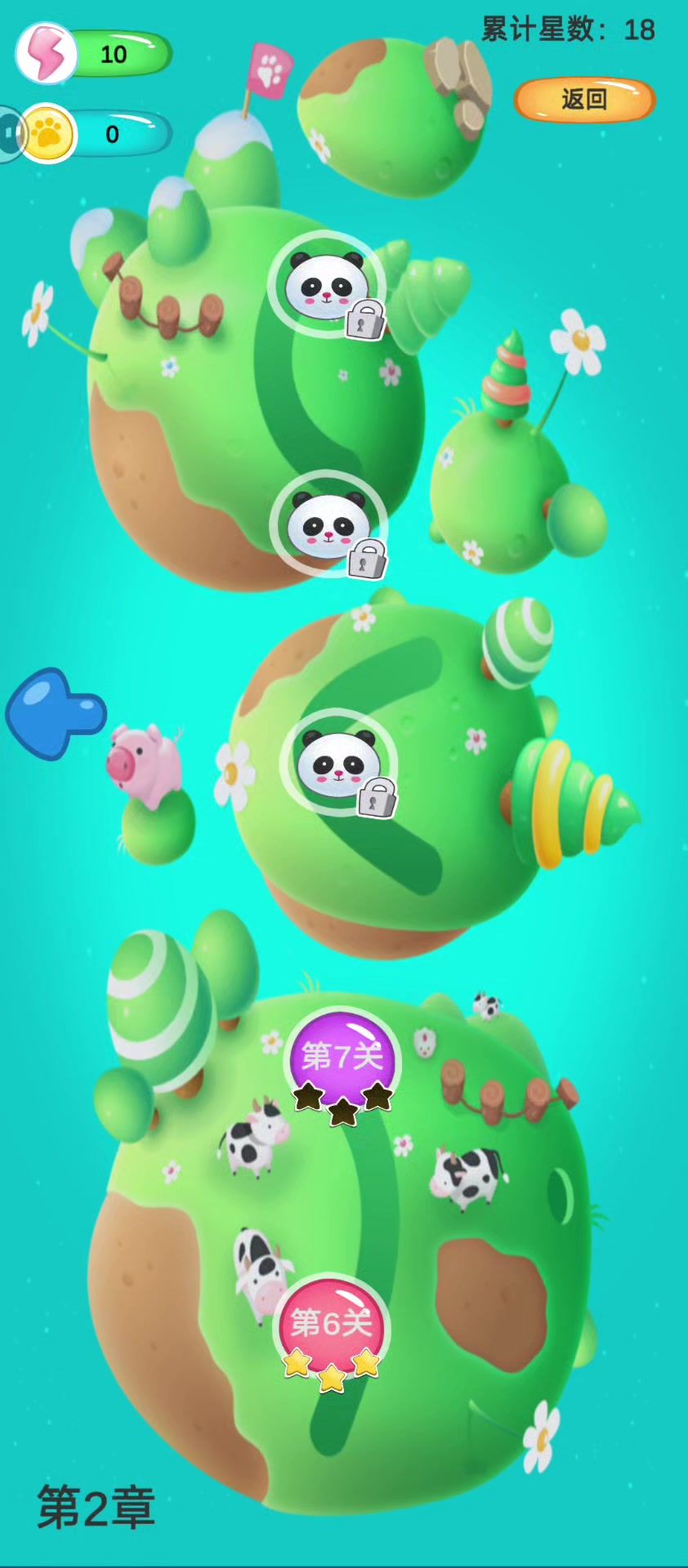Image resolution: width=688 pixels, height=1568 pixels.
Task: Tap the sound icon beside the coin
Action: 8,134
